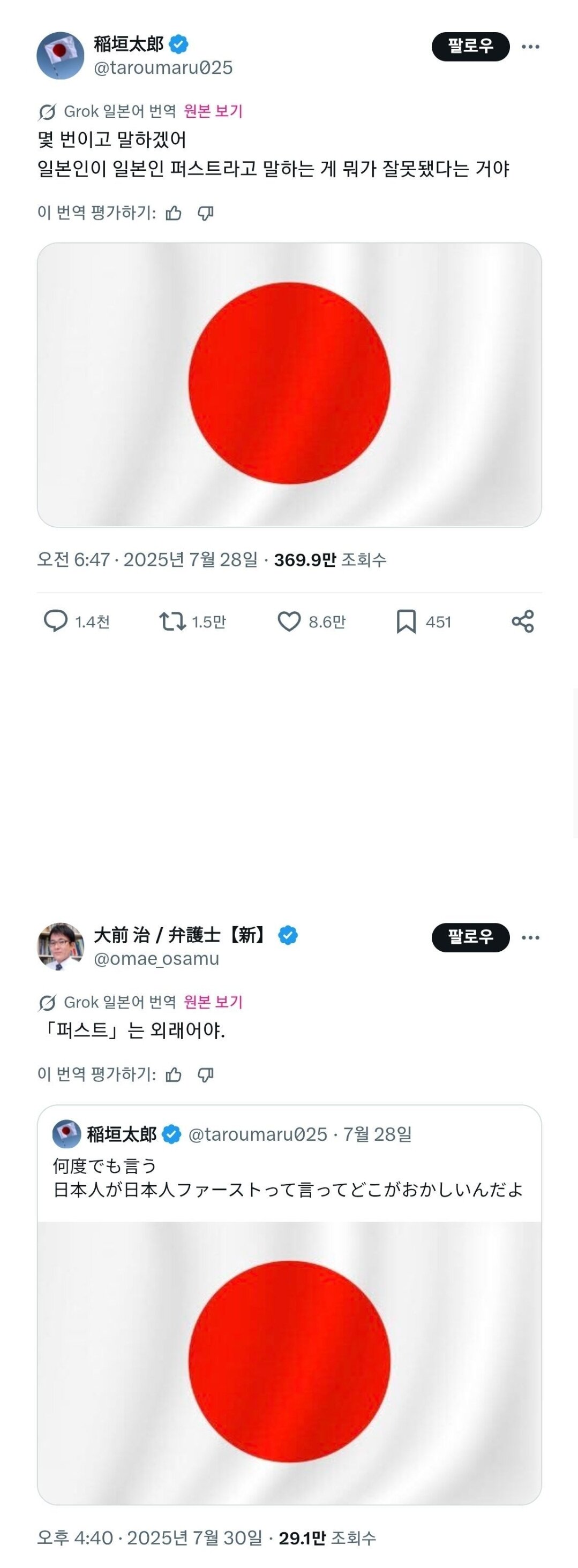This screenshot has width=578, height=1568.
Task: Show original text of 稲垣太郎's post
Action: click(x=213, y=111)
